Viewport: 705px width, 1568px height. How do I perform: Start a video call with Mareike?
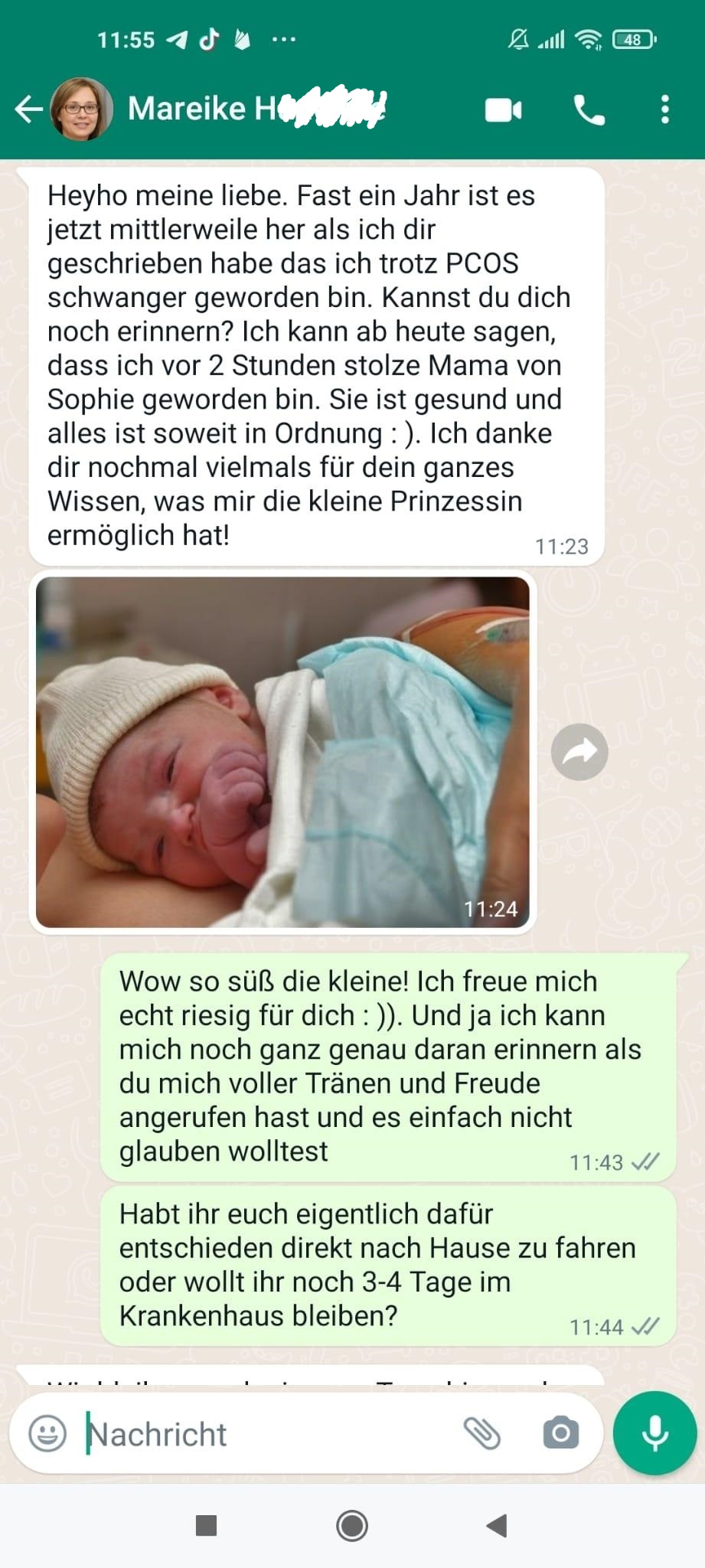[503, 110]
